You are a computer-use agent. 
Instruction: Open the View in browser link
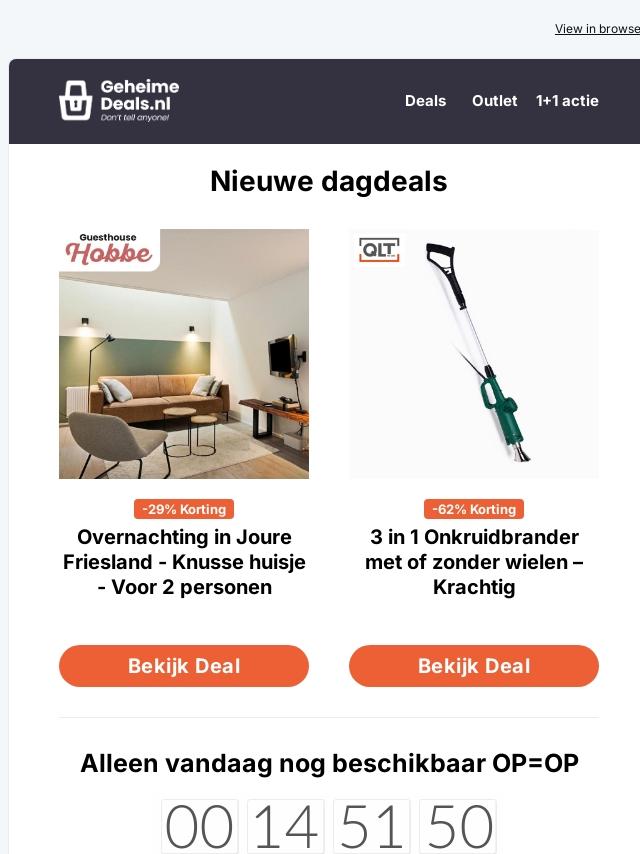(597, 29)
